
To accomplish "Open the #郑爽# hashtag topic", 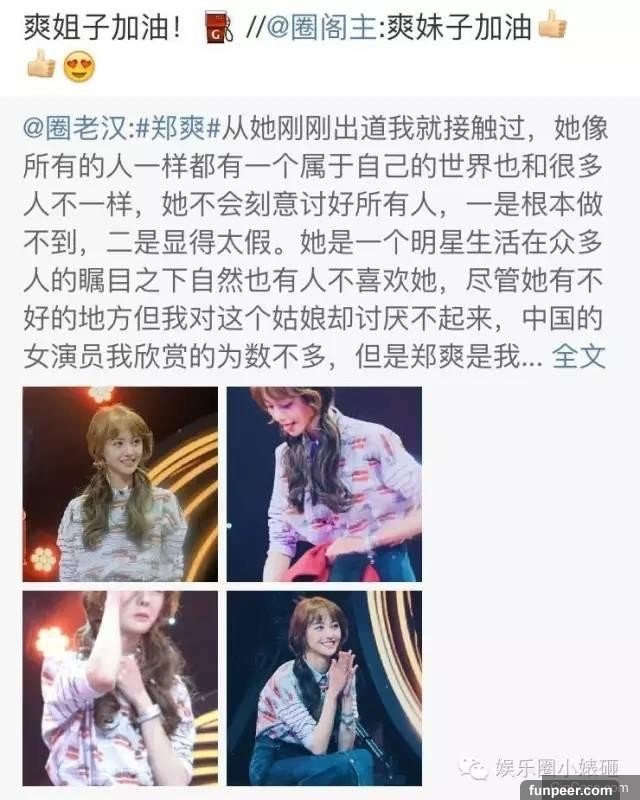I will (x=174, y=129).
